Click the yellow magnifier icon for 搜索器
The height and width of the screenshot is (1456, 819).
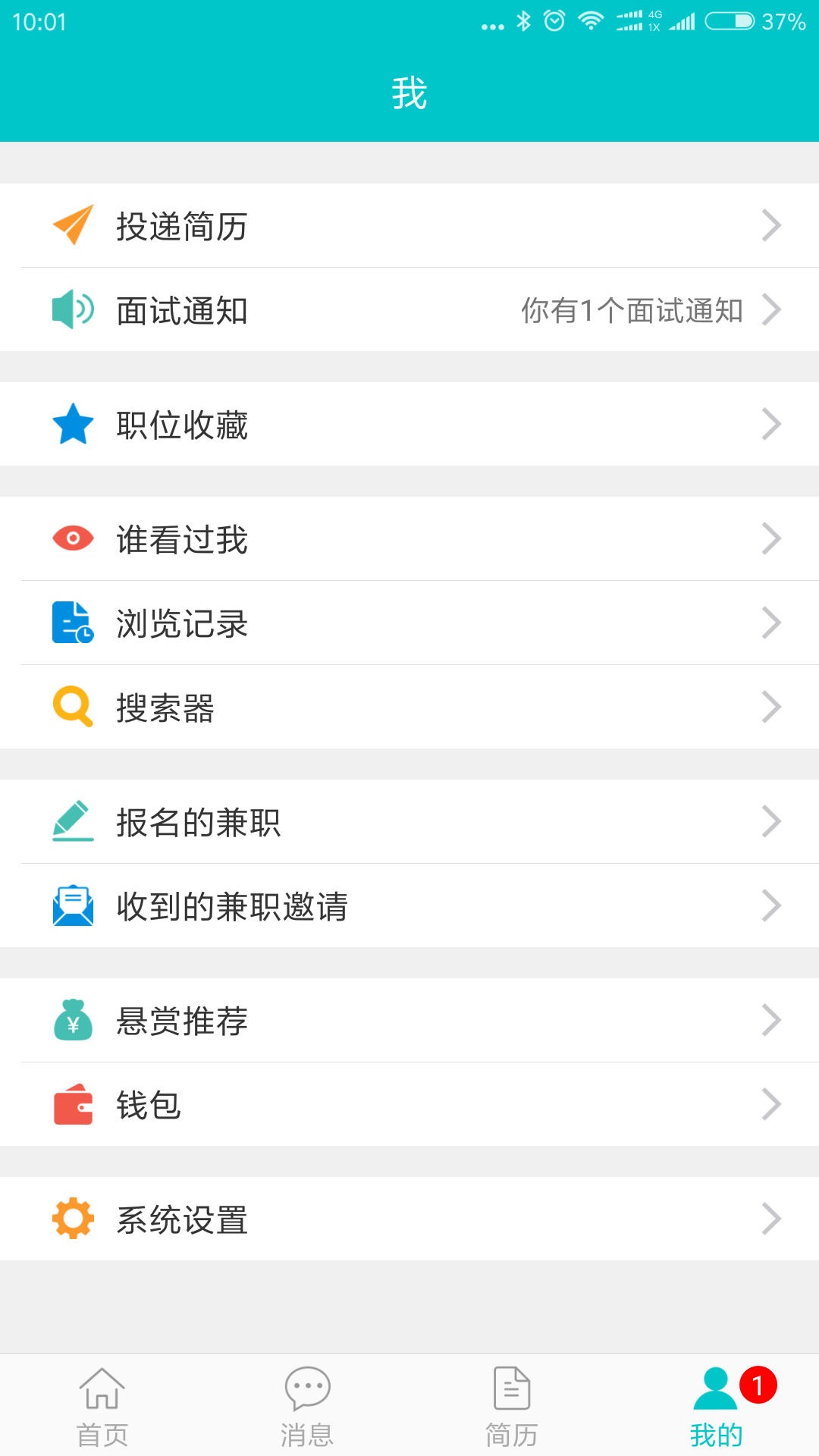72,707
